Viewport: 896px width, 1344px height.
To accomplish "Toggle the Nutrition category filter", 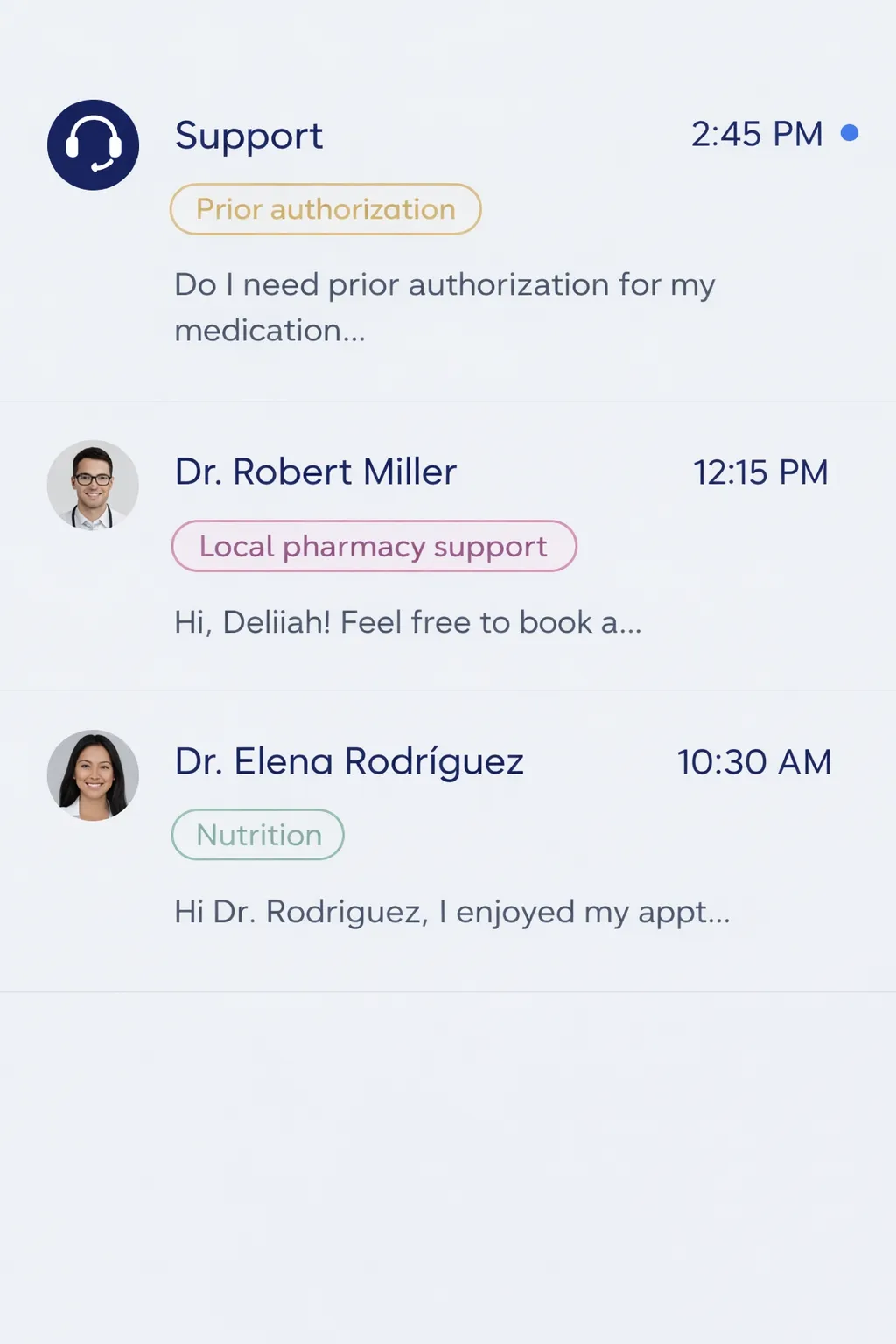I will point(257,834).
